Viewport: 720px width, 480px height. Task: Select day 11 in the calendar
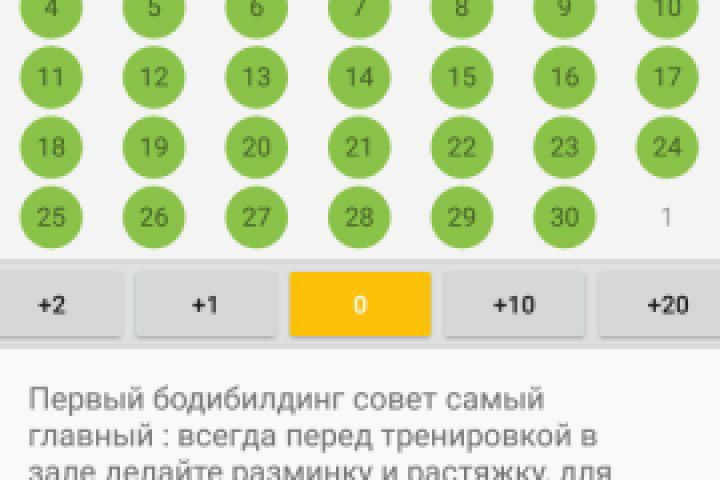(x=50, y=77)
